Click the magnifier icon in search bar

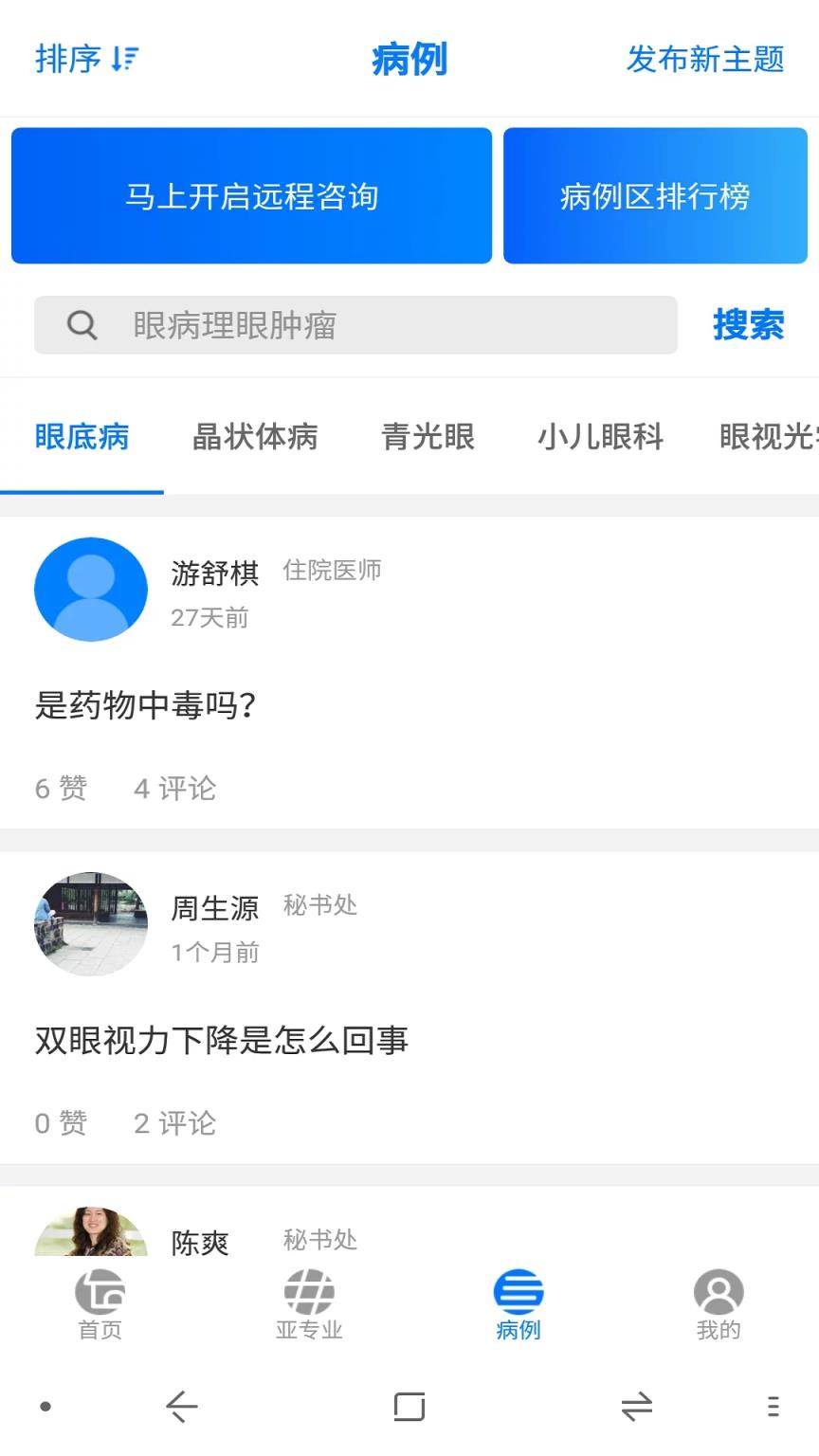82,325
